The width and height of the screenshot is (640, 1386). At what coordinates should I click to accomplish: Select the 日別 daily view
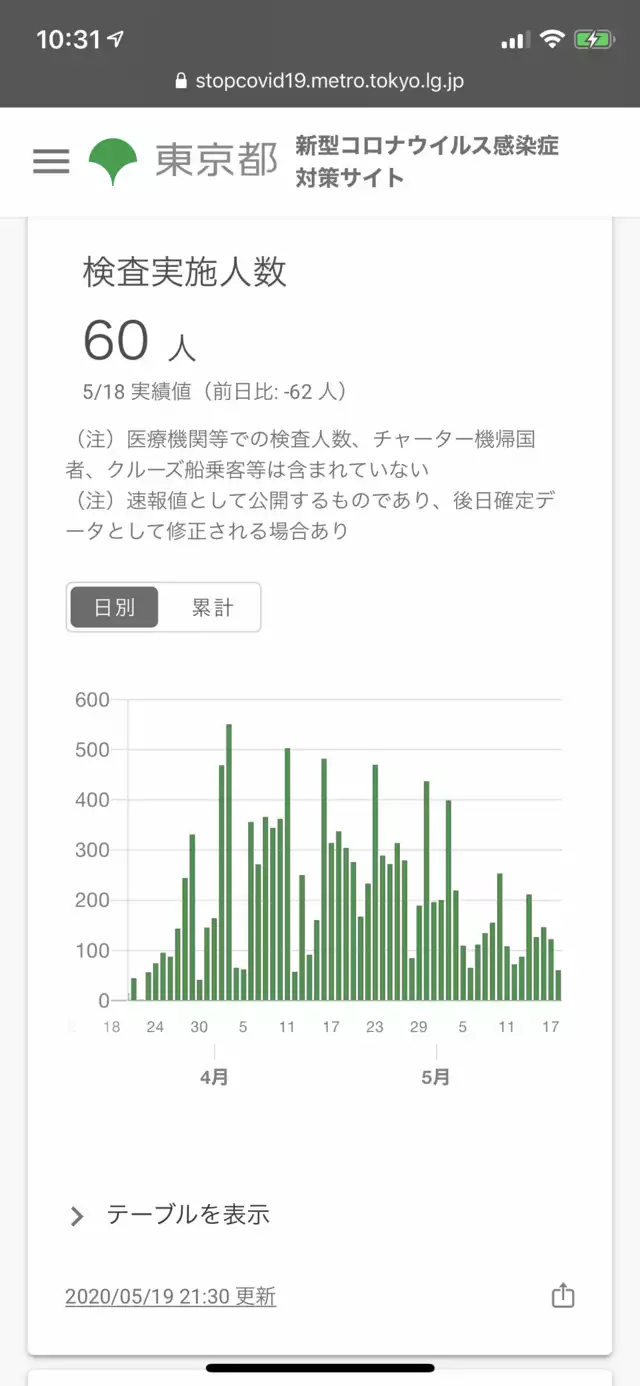point(114,607)
